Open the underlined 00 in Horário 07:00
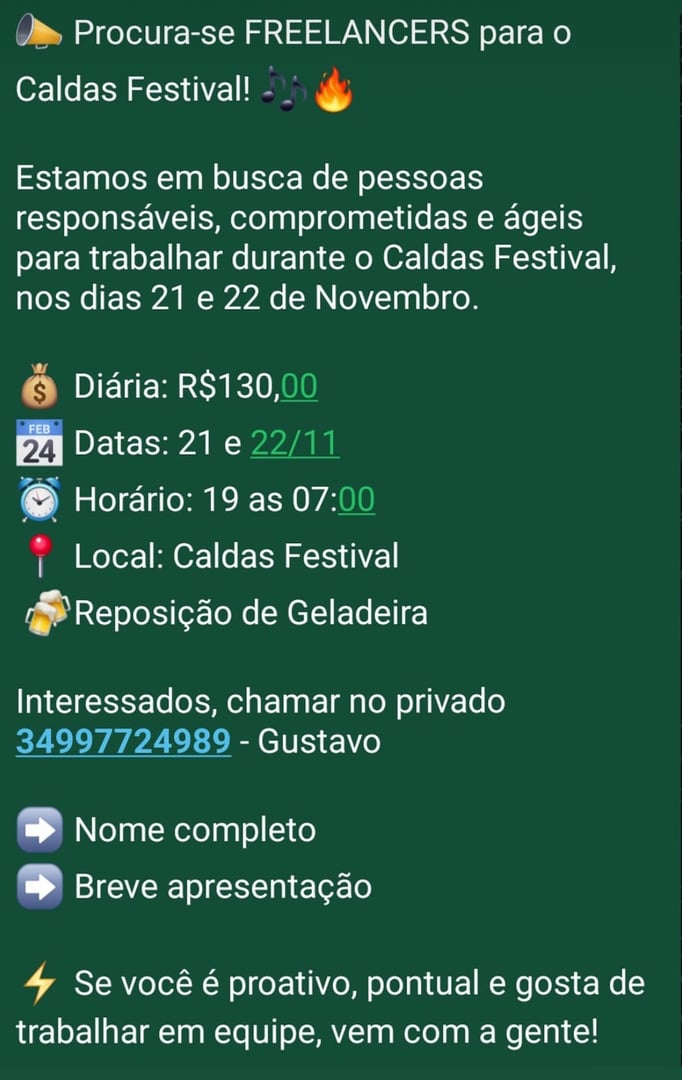The width and height of the screenshot is (682, 1080). pyautogui.click(x=357, y=499)
